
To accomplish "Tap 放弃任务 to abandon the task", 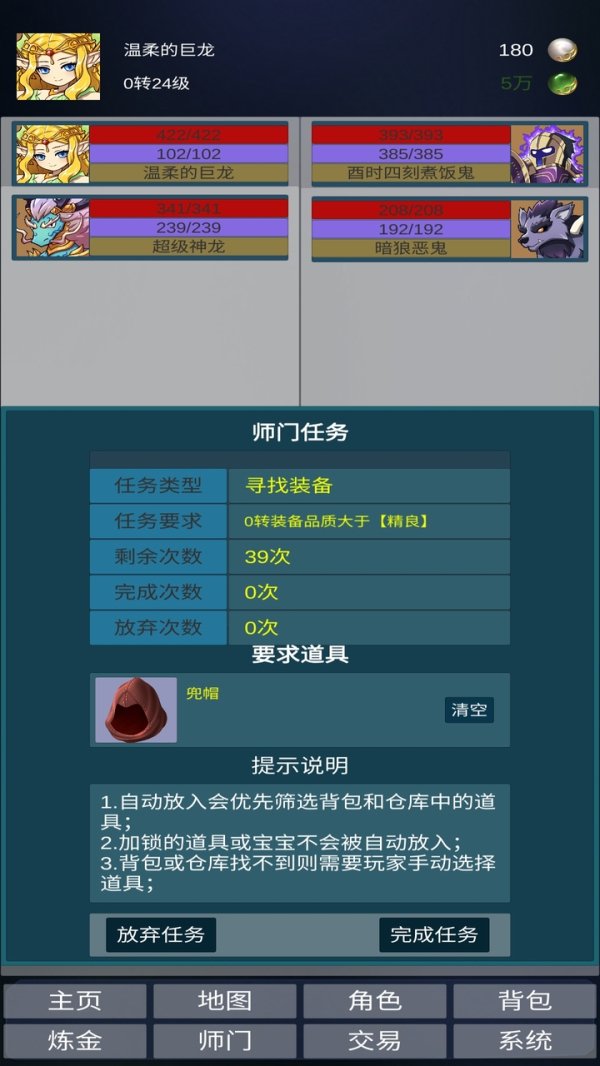I will coord(161,935).
